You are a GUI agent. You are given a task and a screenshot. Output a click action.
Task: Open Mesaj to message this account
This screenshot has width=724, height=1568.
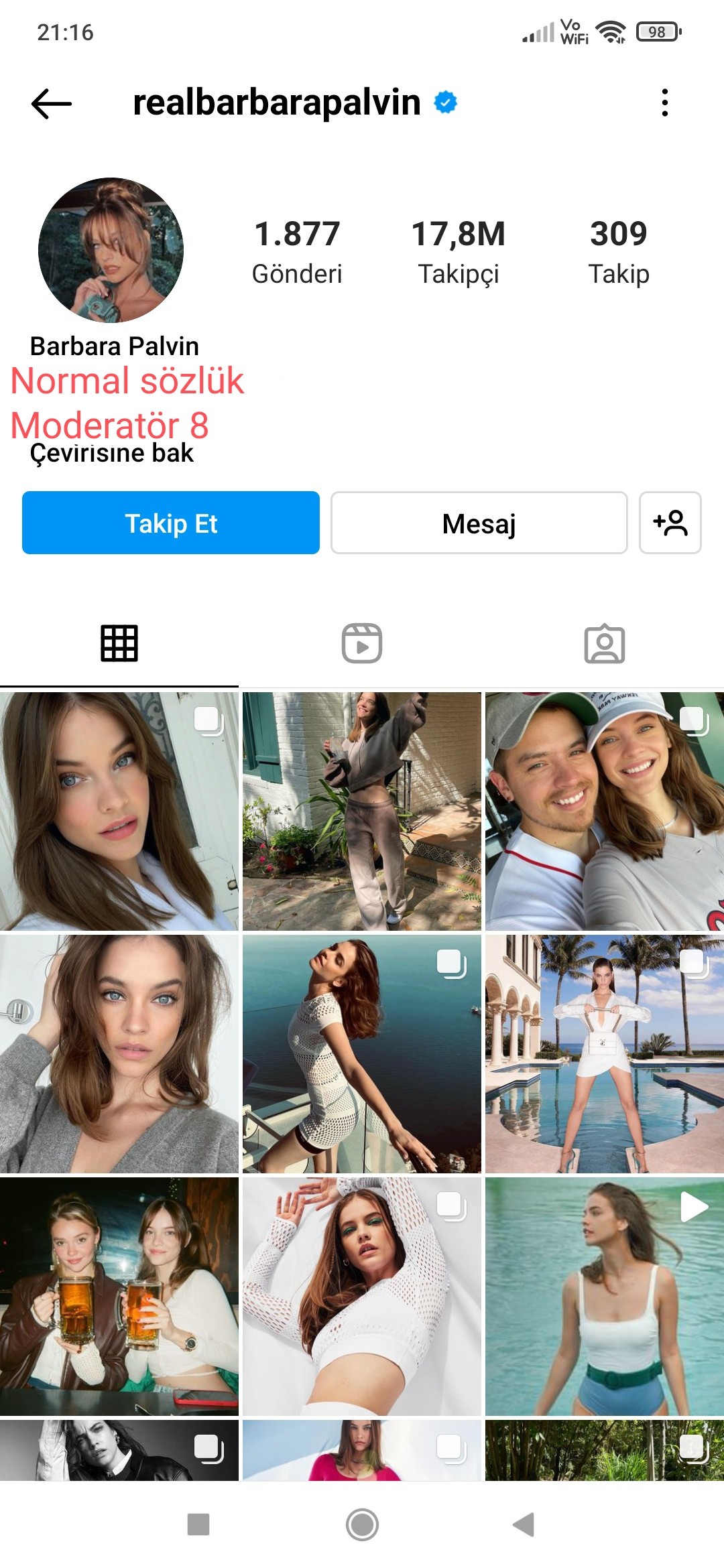pyautogui.click(x=479, y=523)
